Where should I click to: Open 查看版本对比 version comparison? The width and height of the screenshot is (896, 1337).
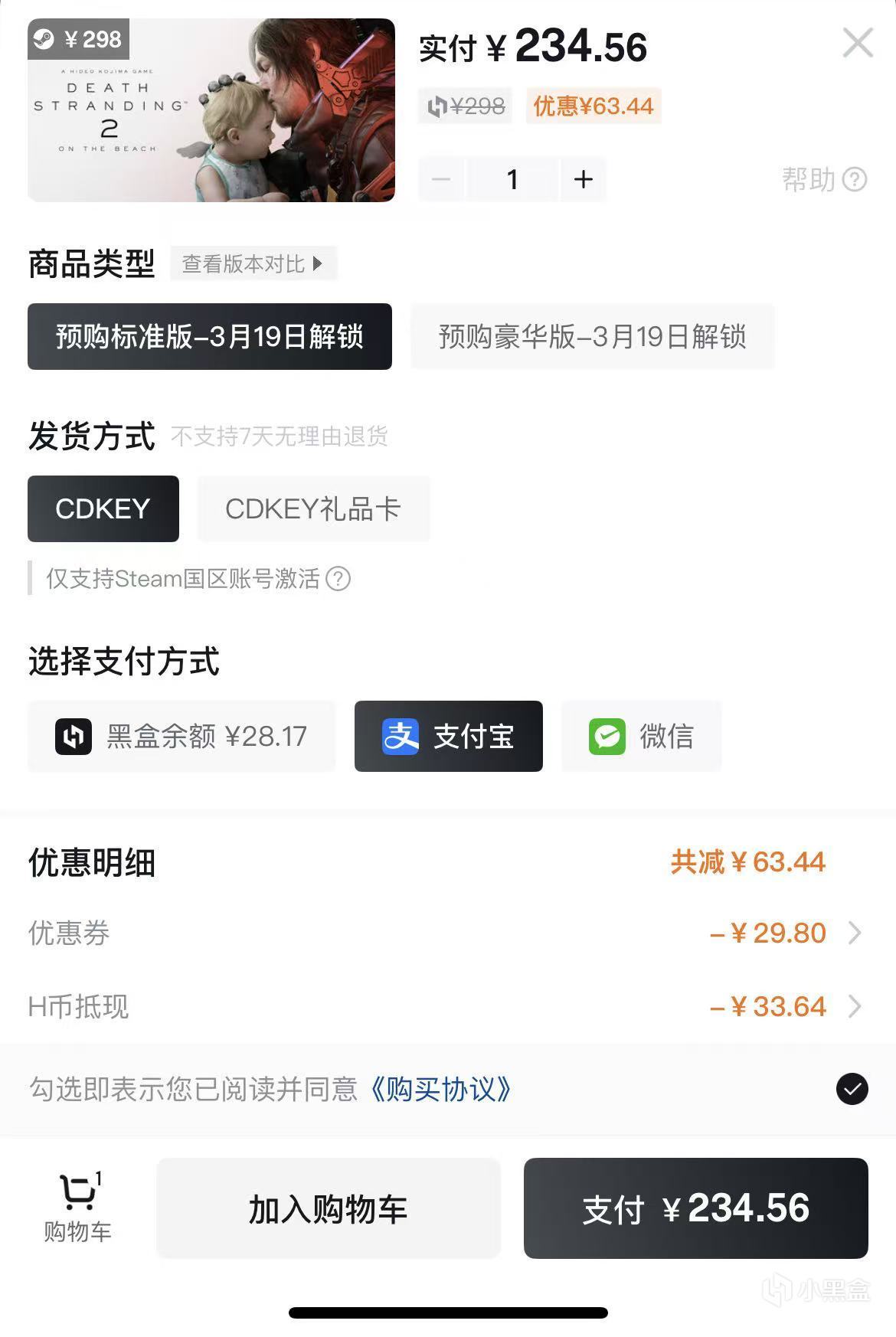coord(253,264)
